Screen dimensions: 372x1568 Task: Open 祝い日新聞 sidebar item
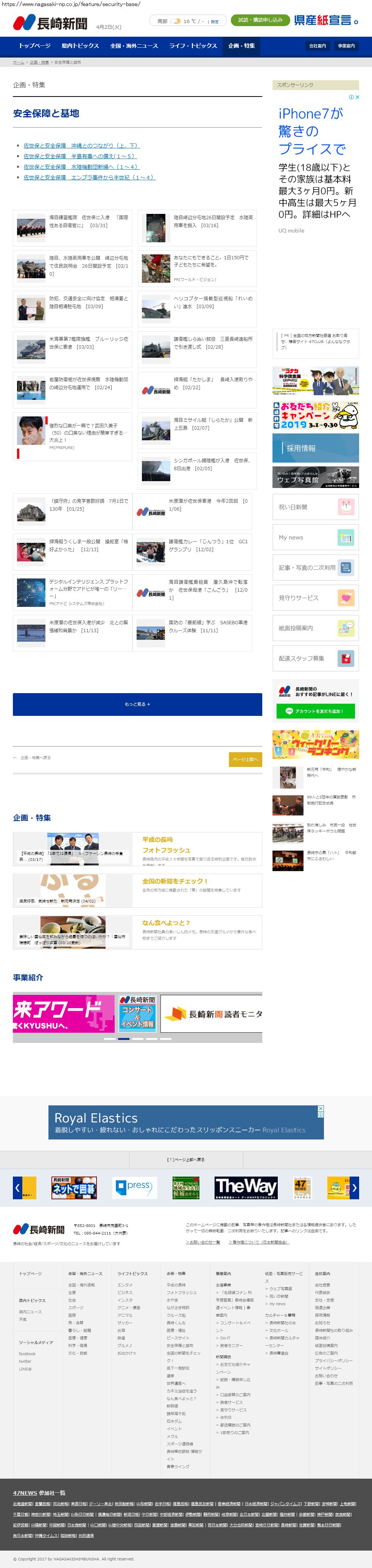[315, 507]
